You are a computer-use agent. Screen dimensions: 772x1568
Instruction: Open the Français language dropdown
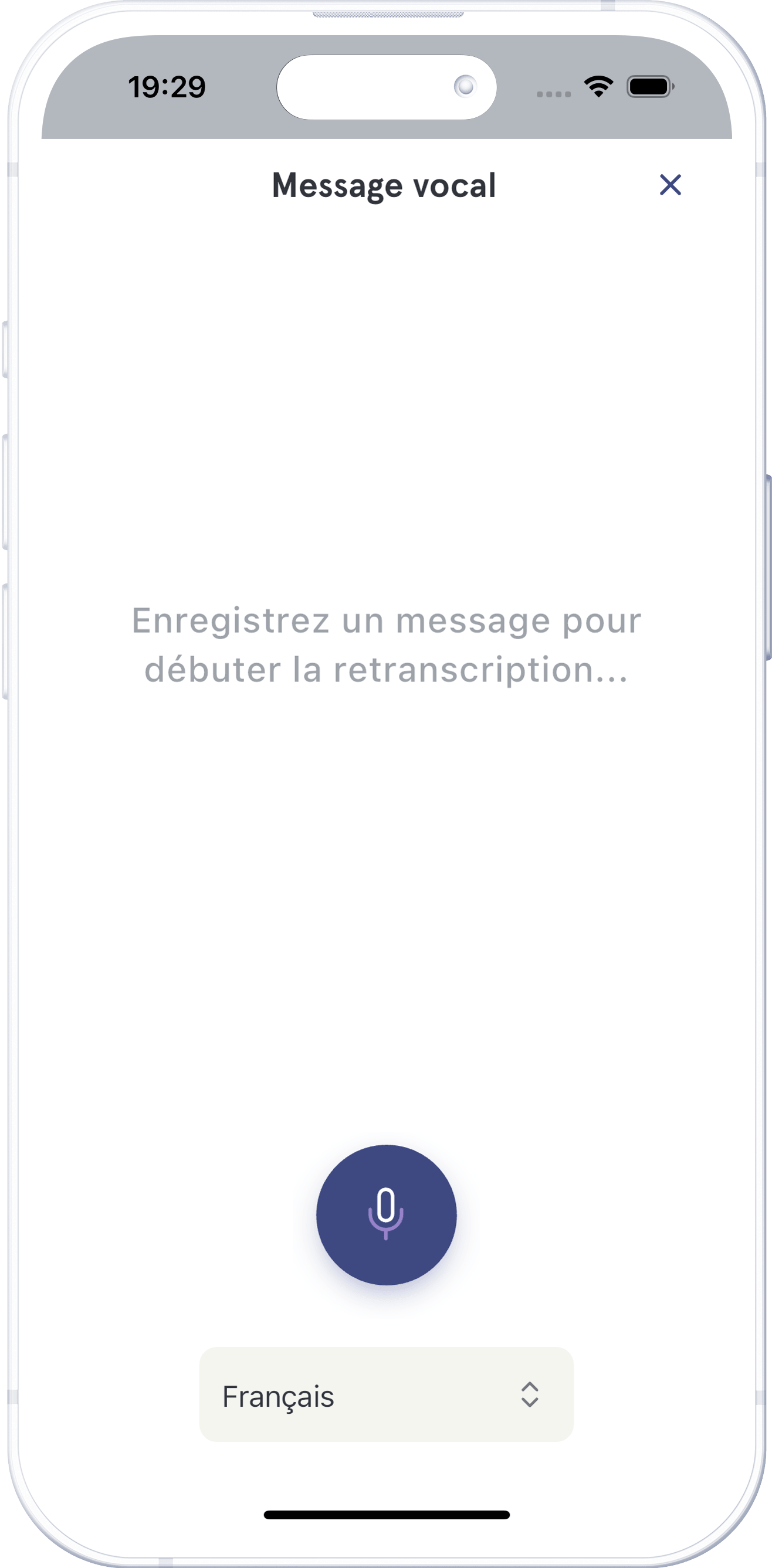(386, 1394)
